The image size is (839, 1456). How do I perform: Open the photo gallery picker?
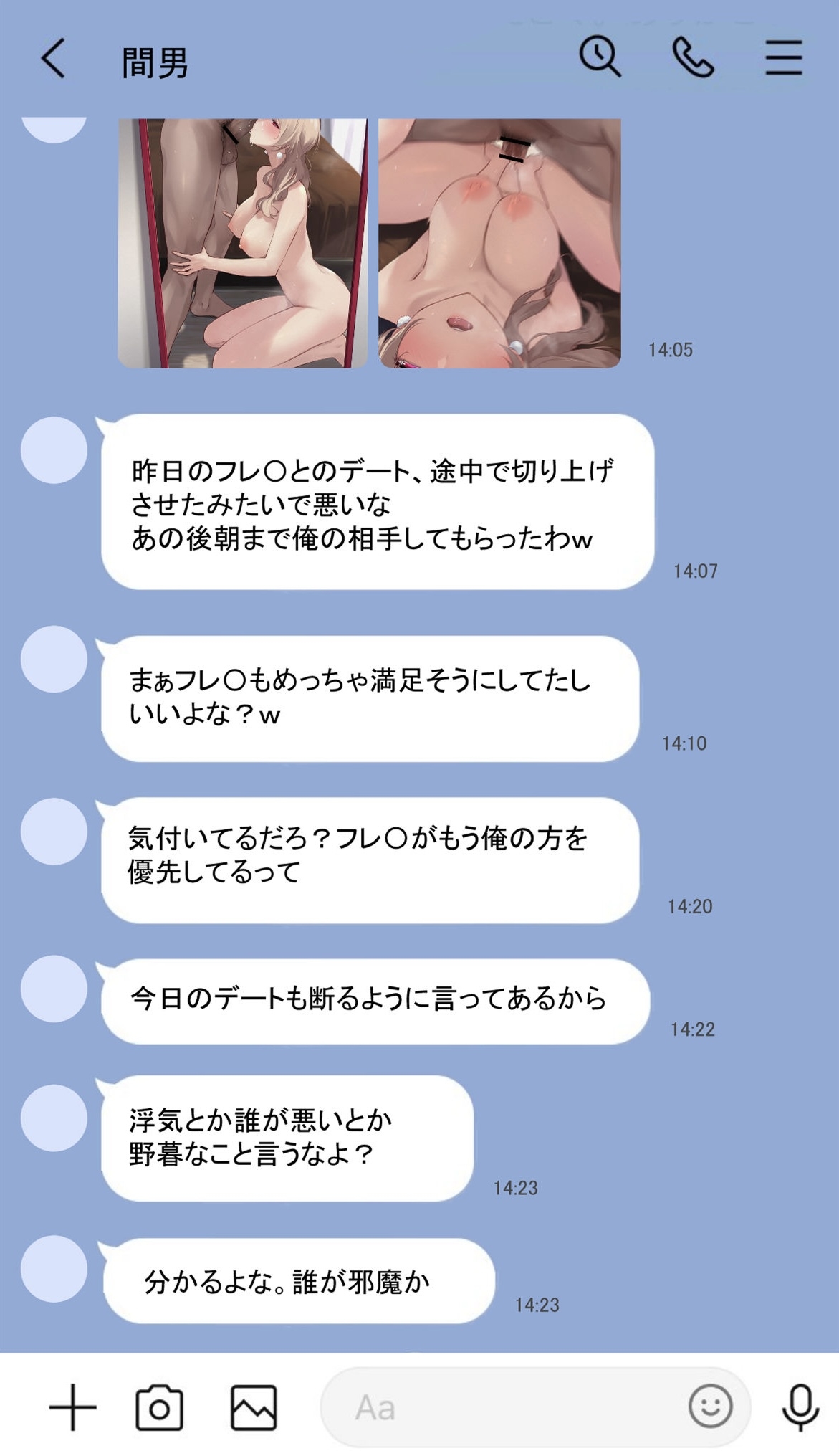(x=254, y=1407)
